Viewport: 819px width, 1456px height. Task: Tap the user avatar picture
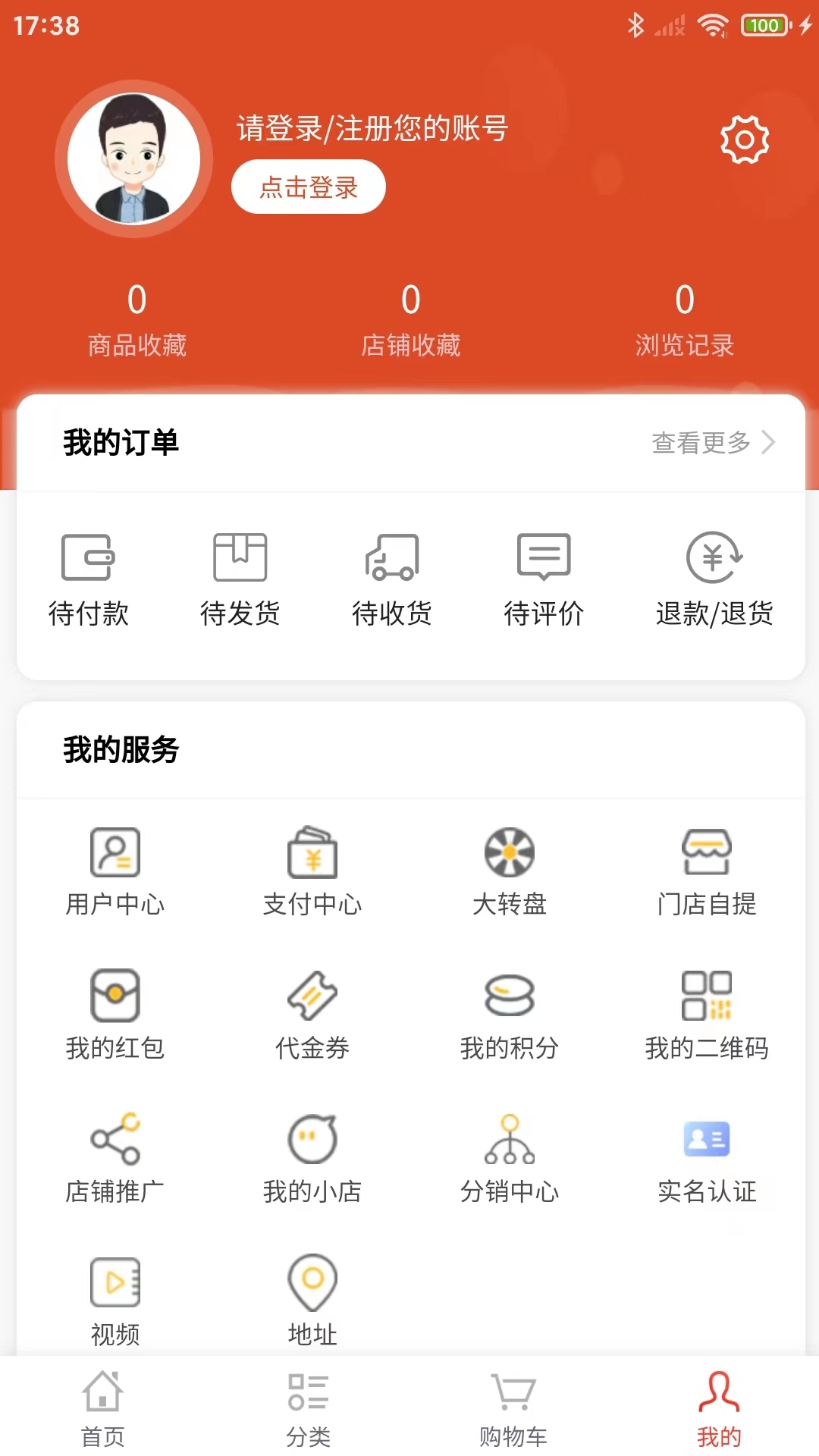pyautogui.click(x=133, y=158)
